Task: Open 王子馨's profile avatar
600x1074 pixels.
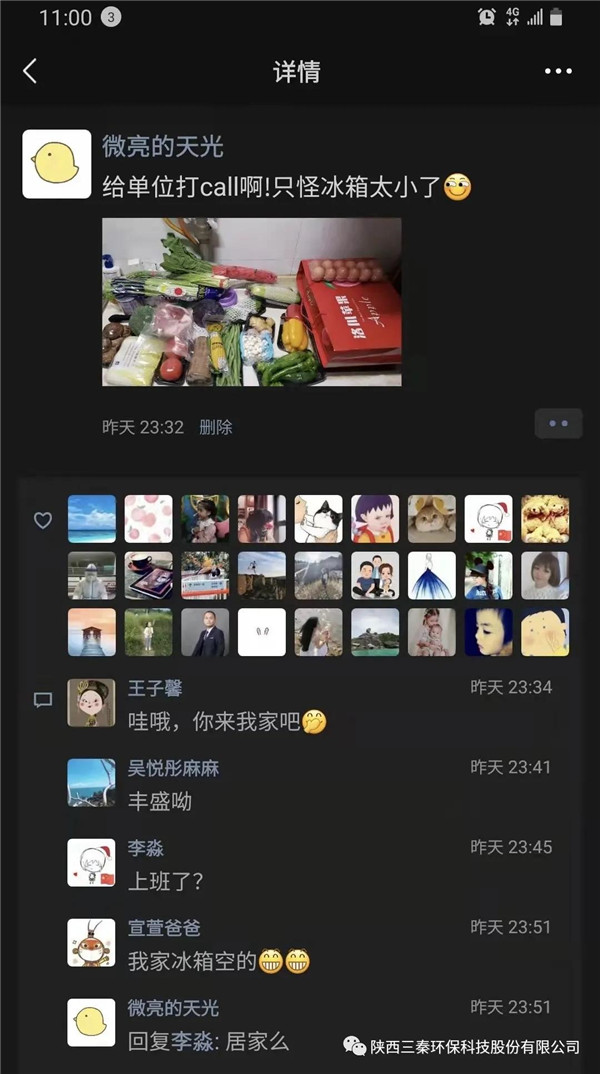Action: point(91,702)
